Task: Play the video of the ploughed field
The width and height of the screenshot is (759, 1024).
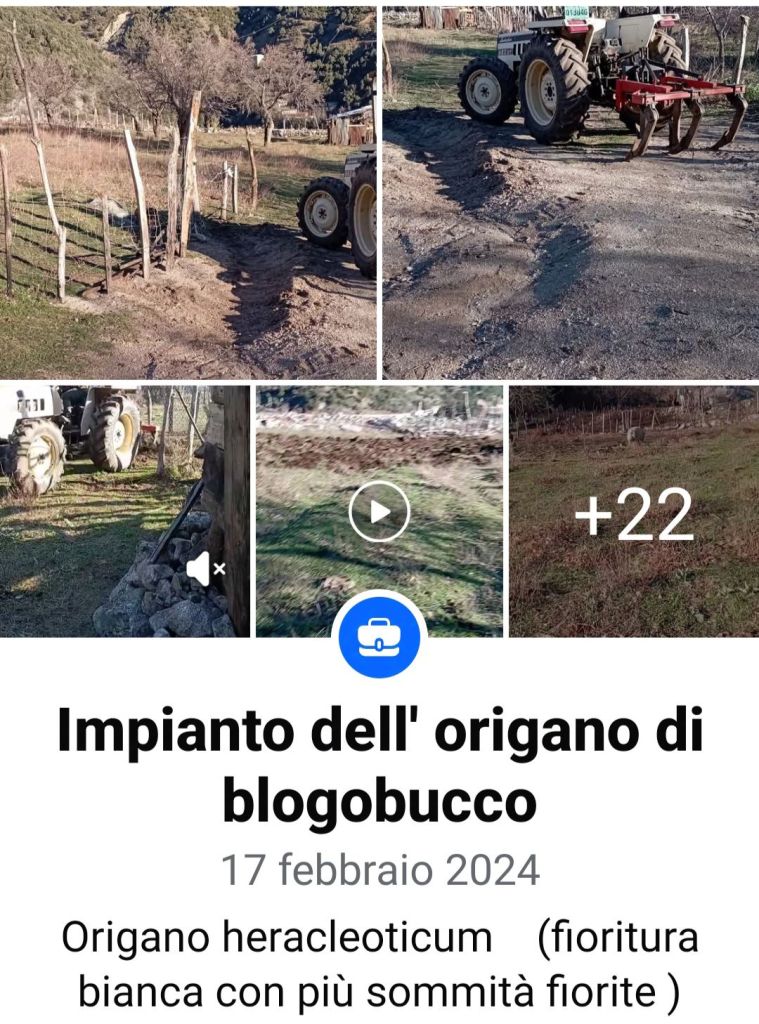Action: click(379, 511)
